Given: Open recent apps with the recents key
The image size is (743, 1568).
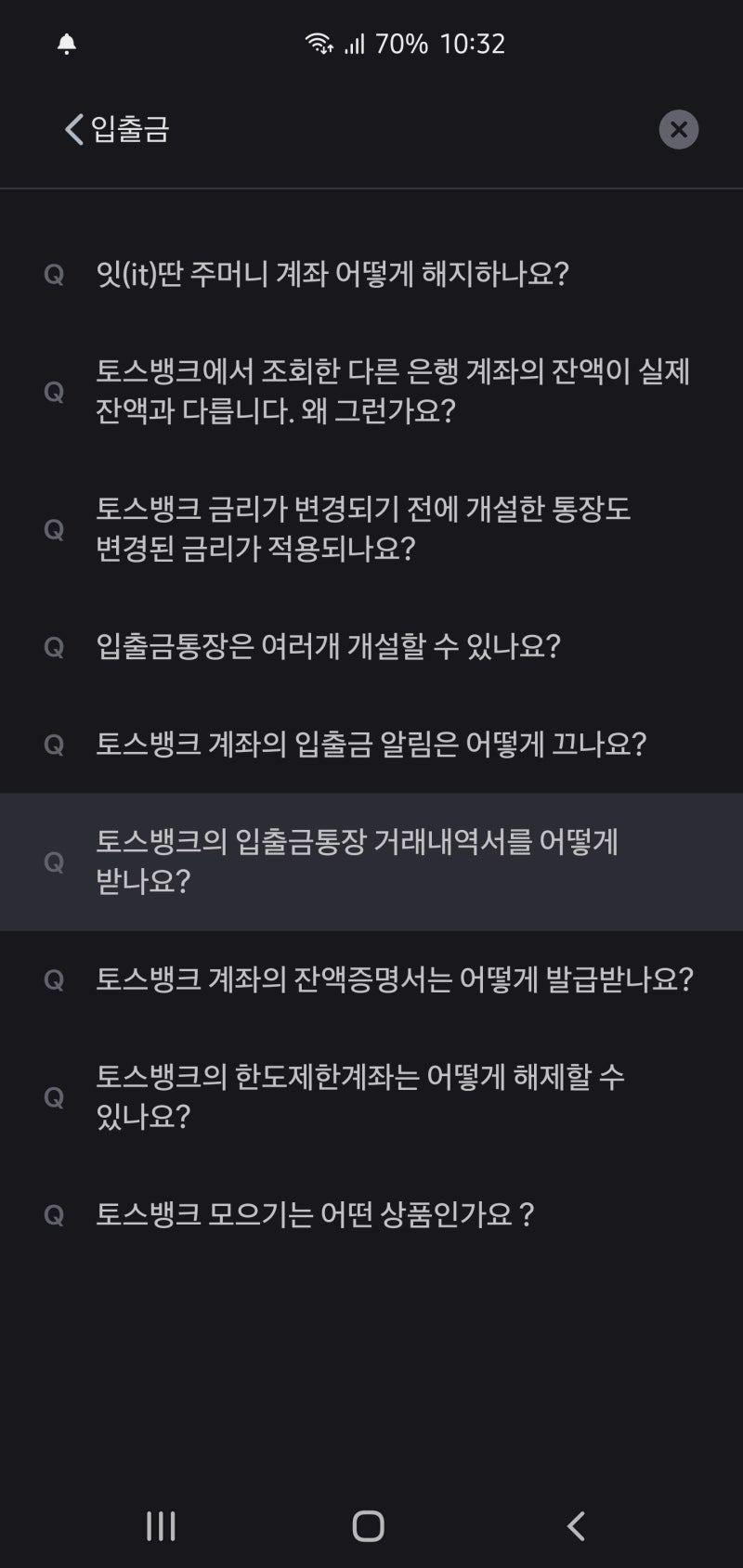Looking at the screenshot, I should point(161,1525).
